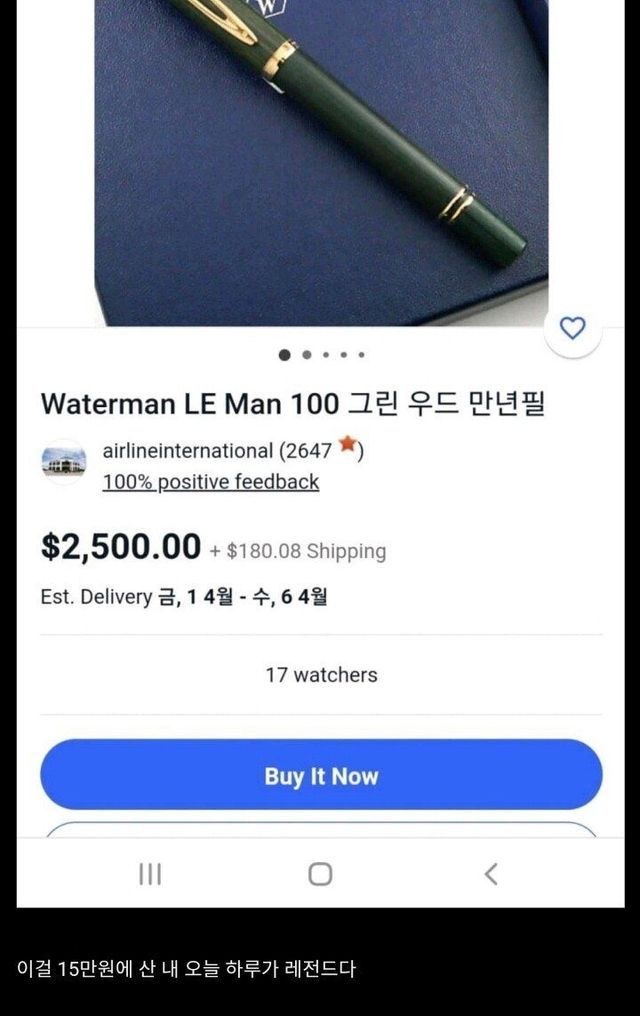Screen dimensions: 640x1016
Task: Open the recent apps view
Action: coord(150,874)
